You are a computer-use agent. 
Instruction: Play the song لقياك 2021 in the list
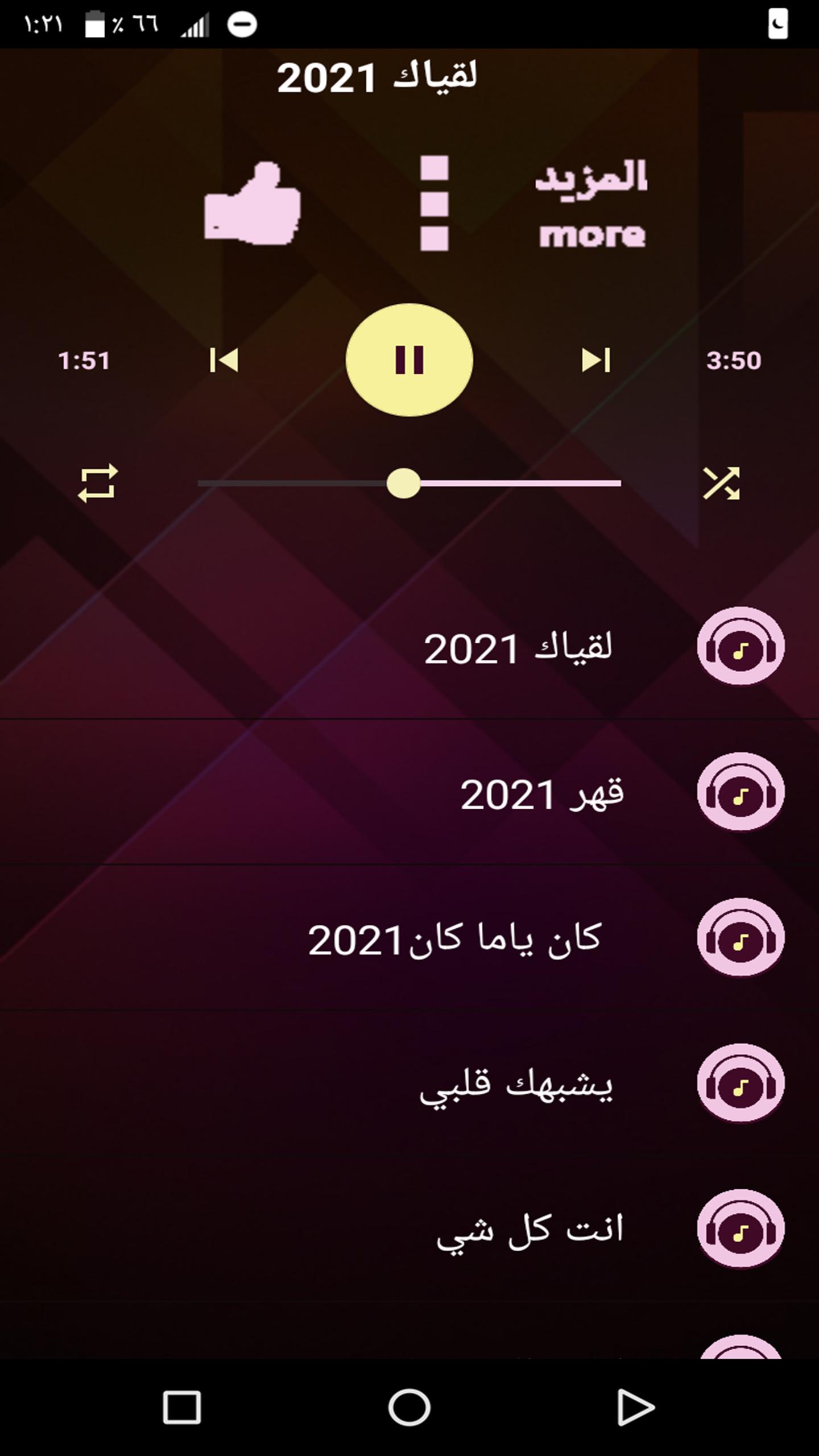518,648
